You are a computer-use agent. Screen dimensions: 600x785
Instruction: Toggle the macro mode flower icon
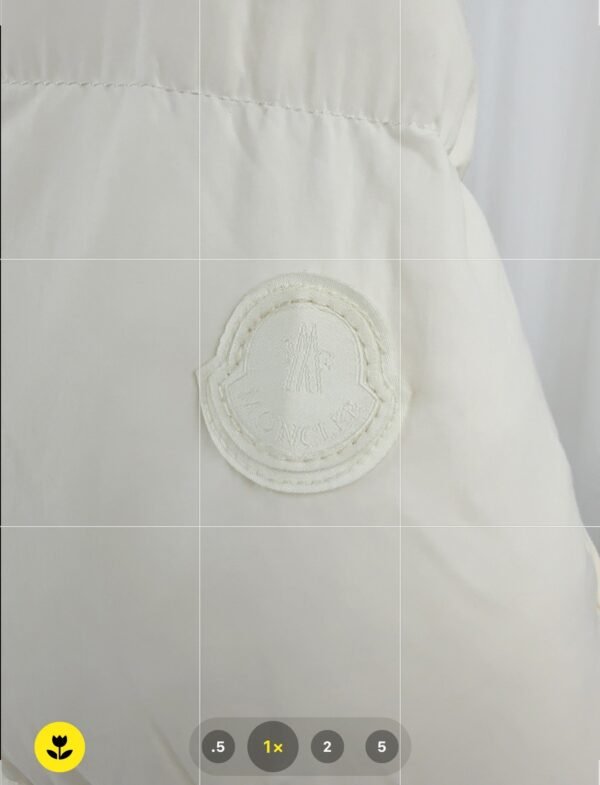tap(60, 746)
